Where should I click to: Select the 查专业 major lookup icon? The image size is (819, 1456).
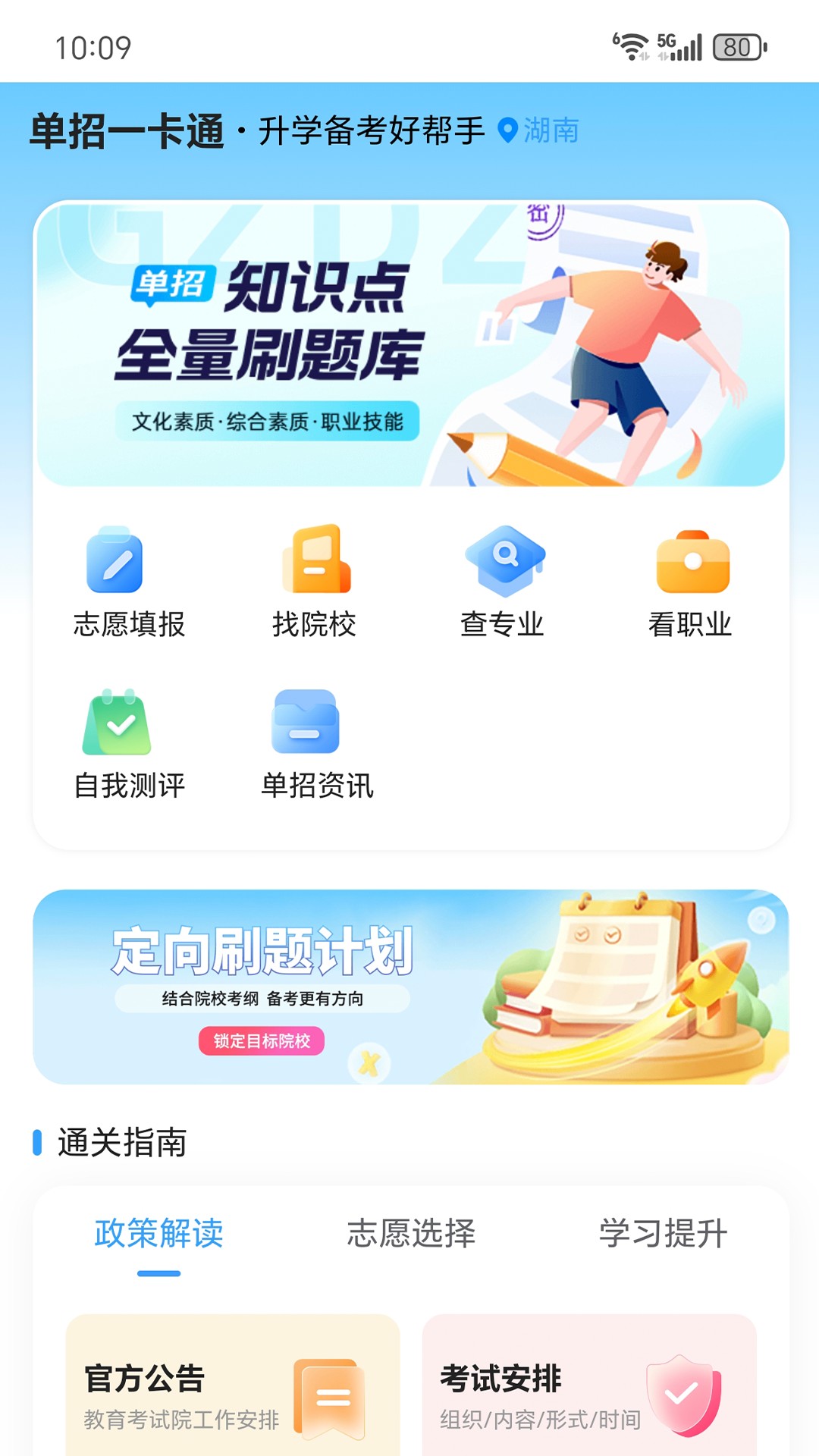504,561
